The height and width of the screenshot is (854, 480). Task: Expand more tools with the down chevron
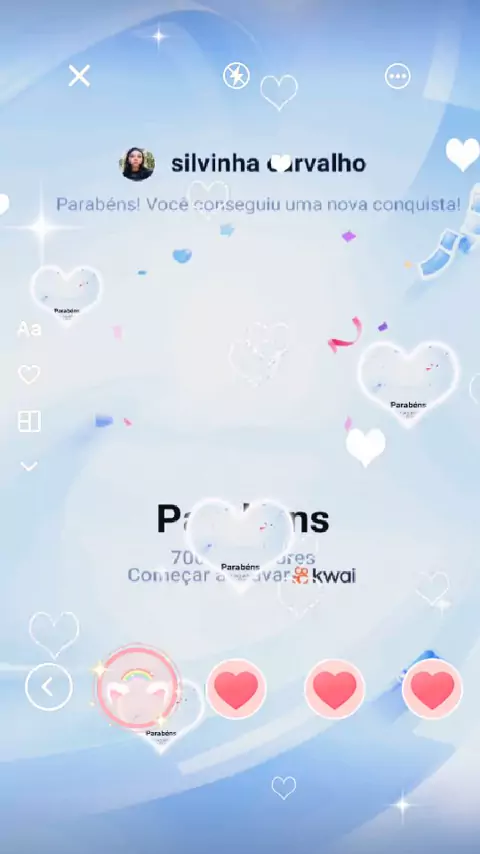tap(29, 466)
